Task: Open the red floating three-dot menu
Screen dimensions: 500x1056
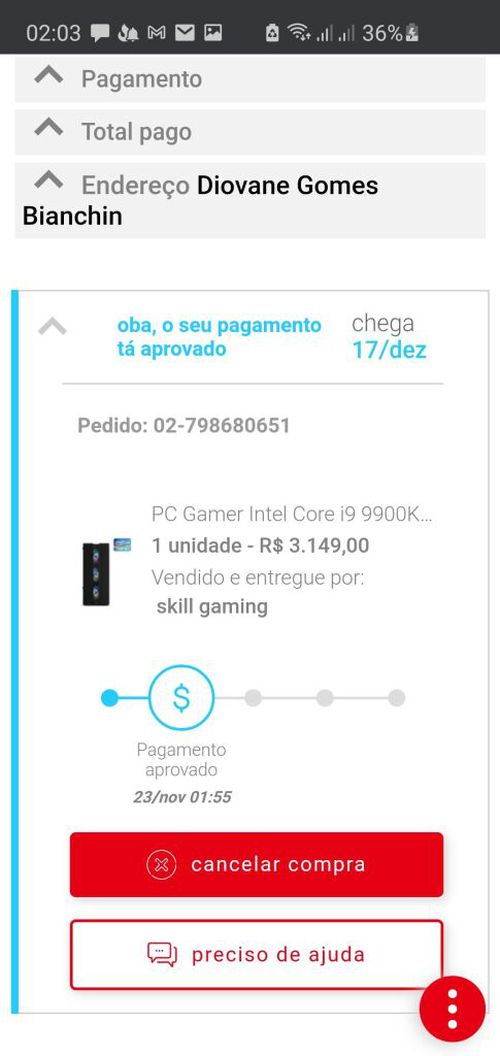Action: (x=452, y=1009)
